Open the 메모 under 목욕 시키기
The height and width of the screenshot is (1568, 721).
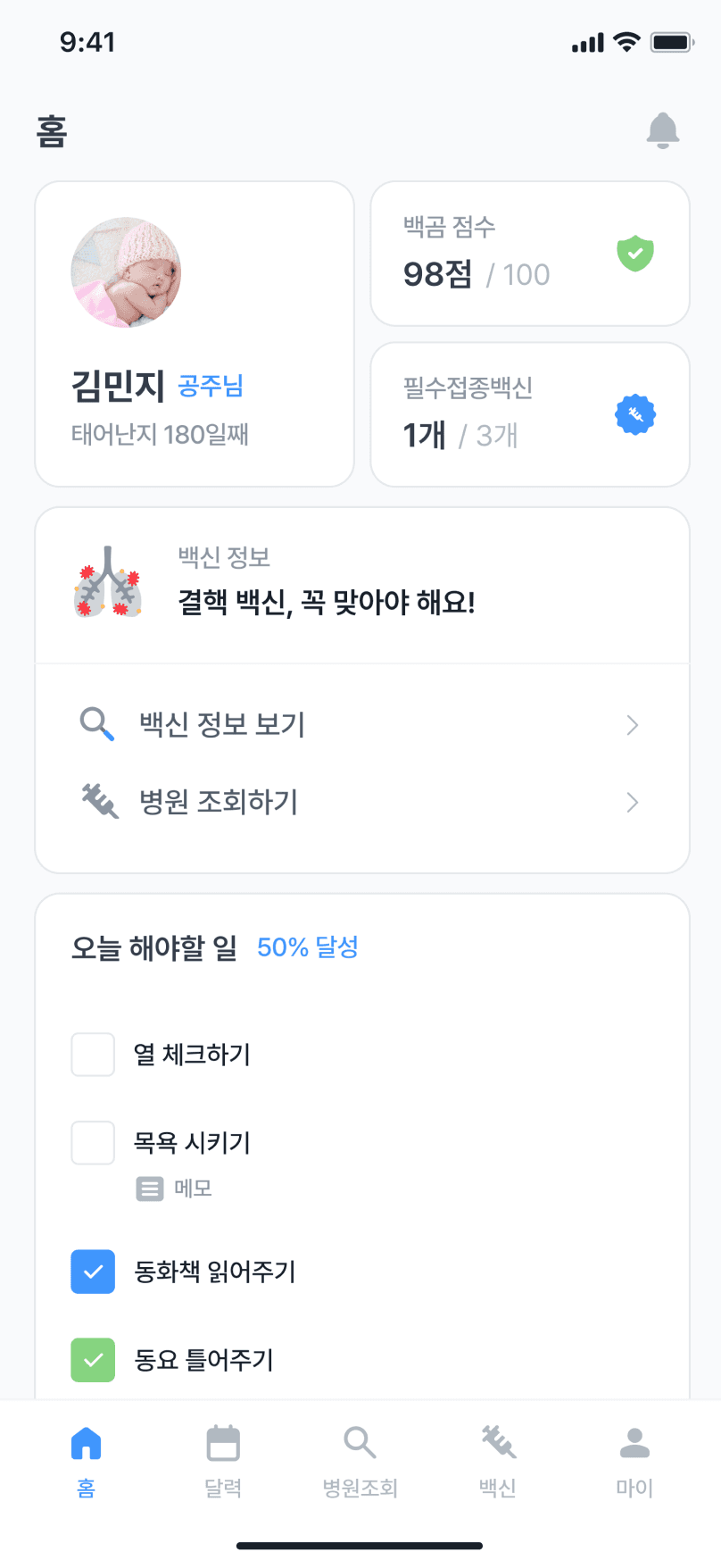[174, 1189]
